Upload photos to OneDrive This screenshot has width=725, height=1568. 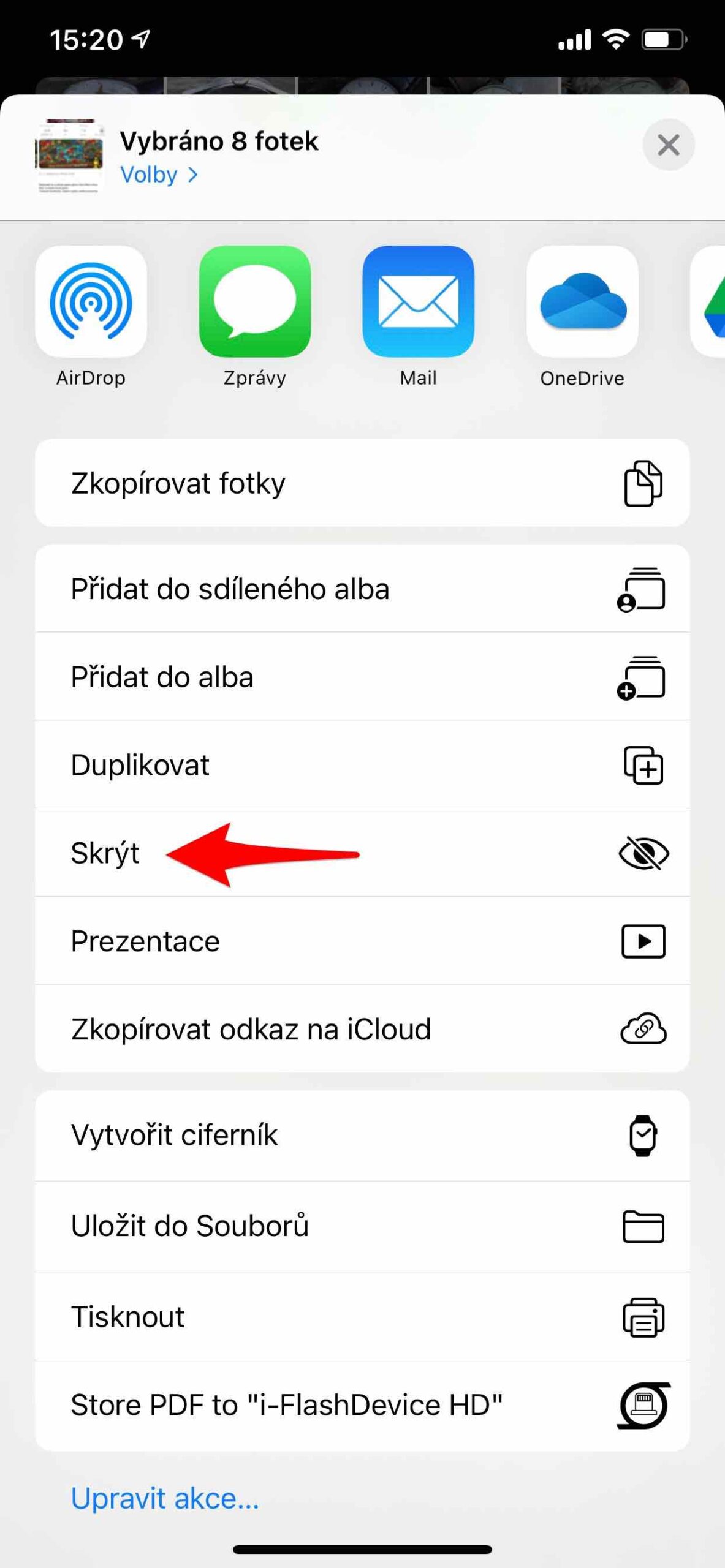(x=582, y=301)
